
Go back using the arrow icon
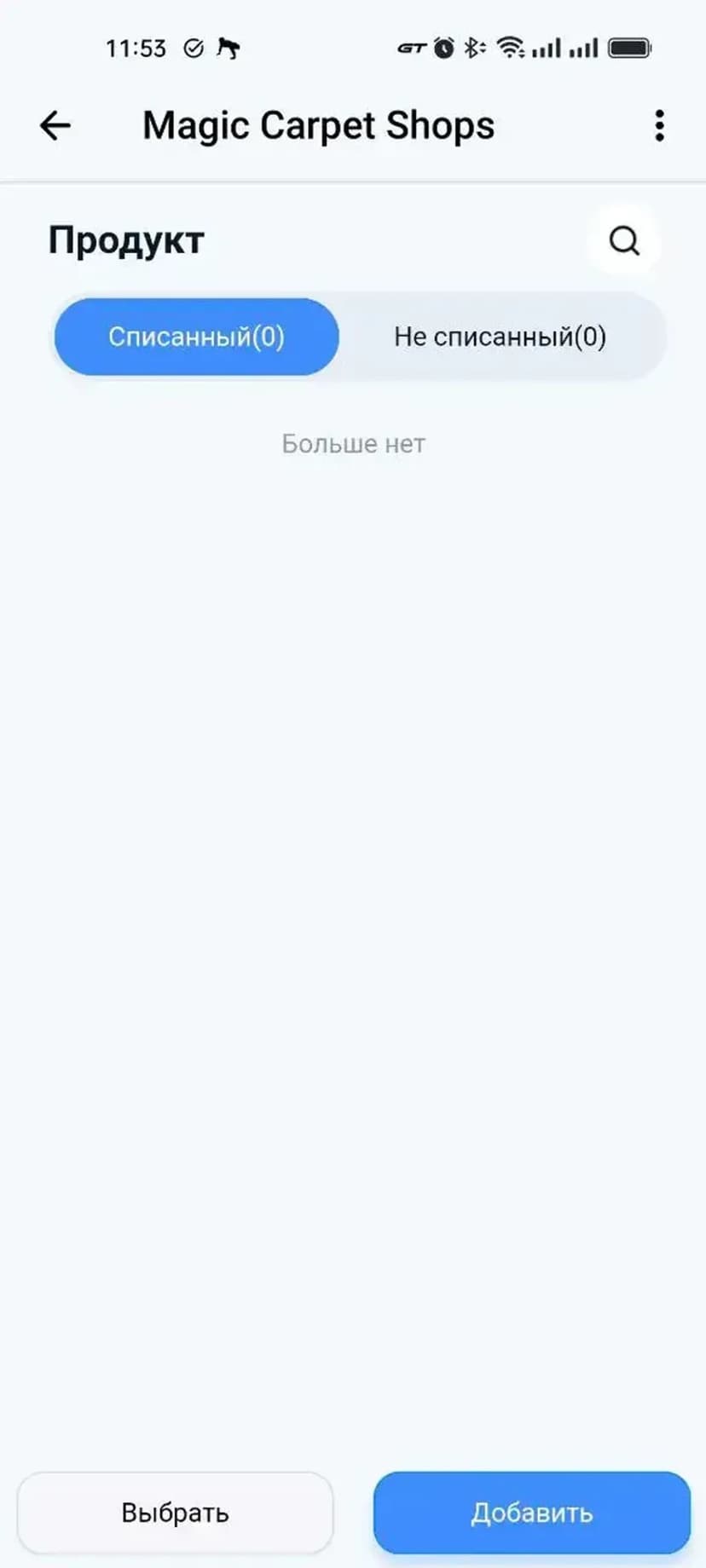coord(55,126)
